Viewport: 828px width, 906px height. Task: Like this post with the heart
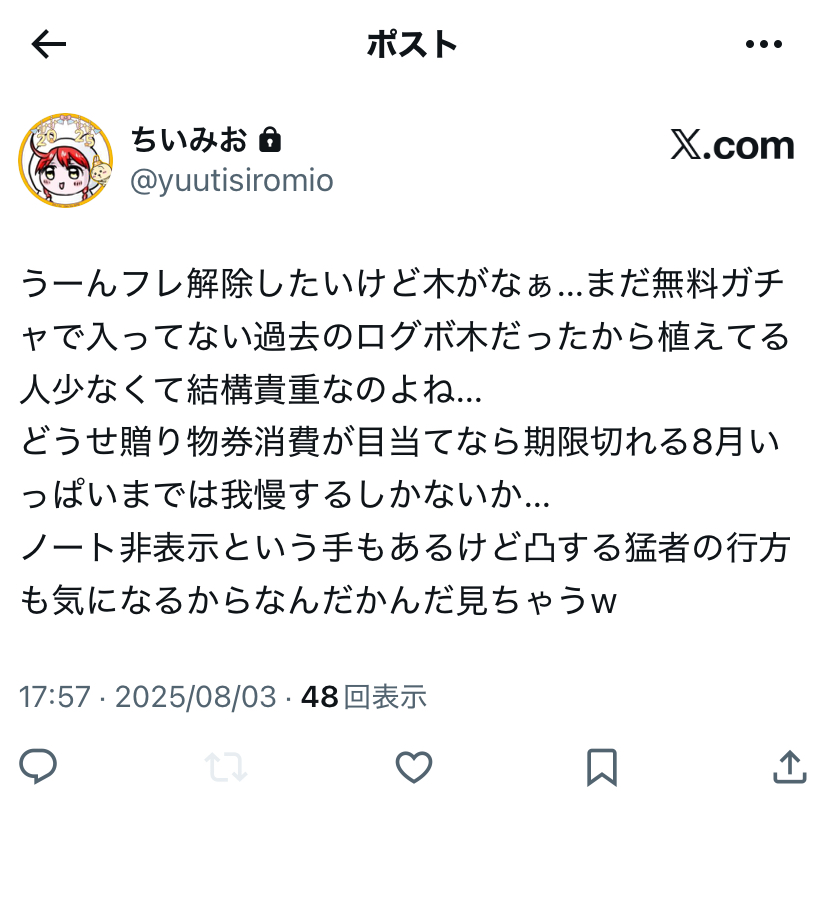(413, 767)
